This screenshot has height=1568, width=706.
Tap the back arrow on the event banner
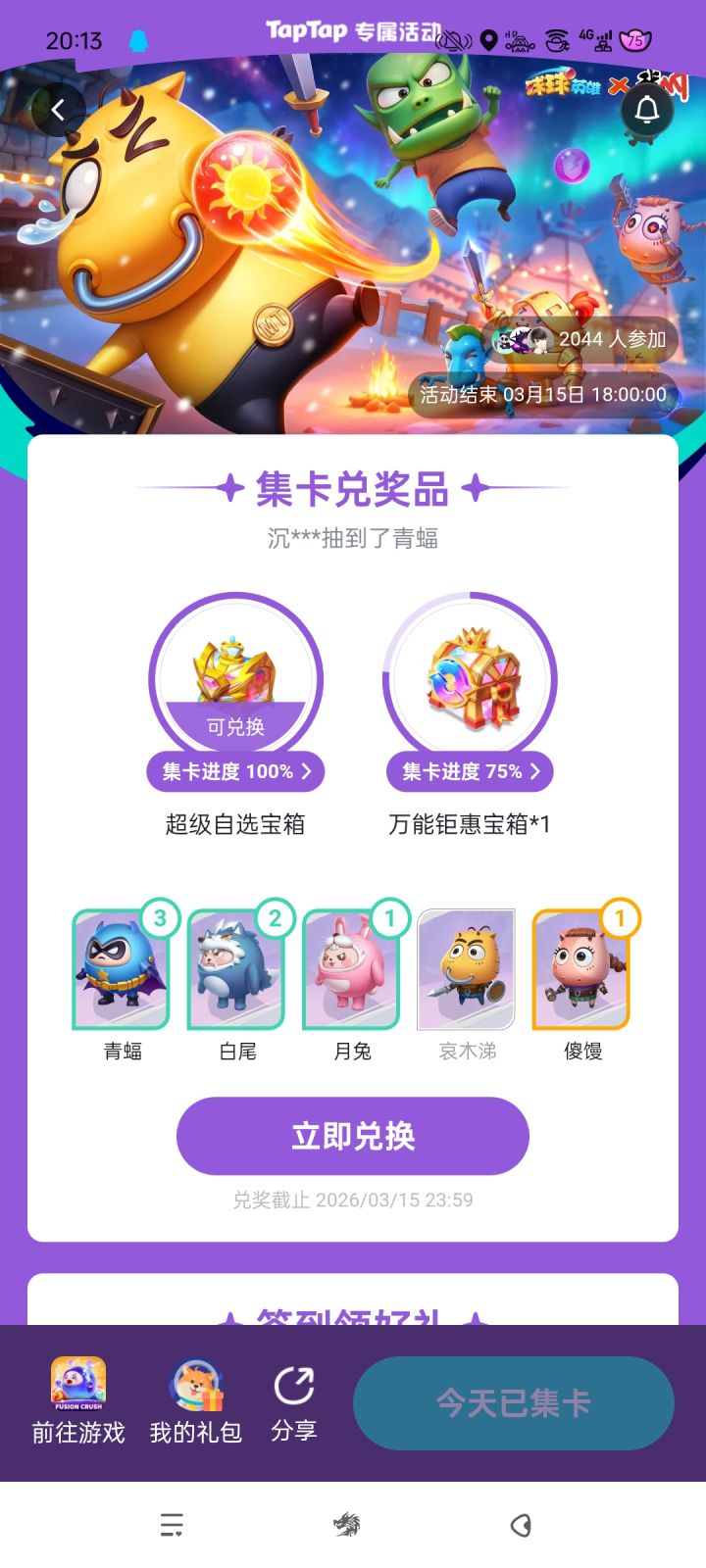point(59,110)
